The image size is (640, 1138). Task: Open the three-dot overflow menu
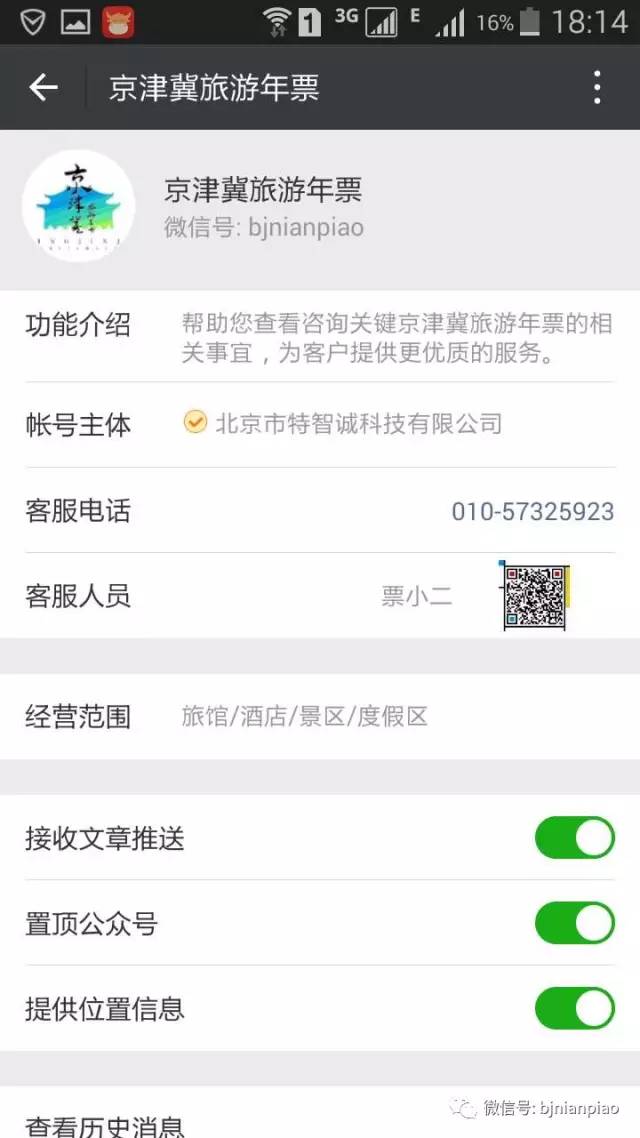click(x=597, y=88)
